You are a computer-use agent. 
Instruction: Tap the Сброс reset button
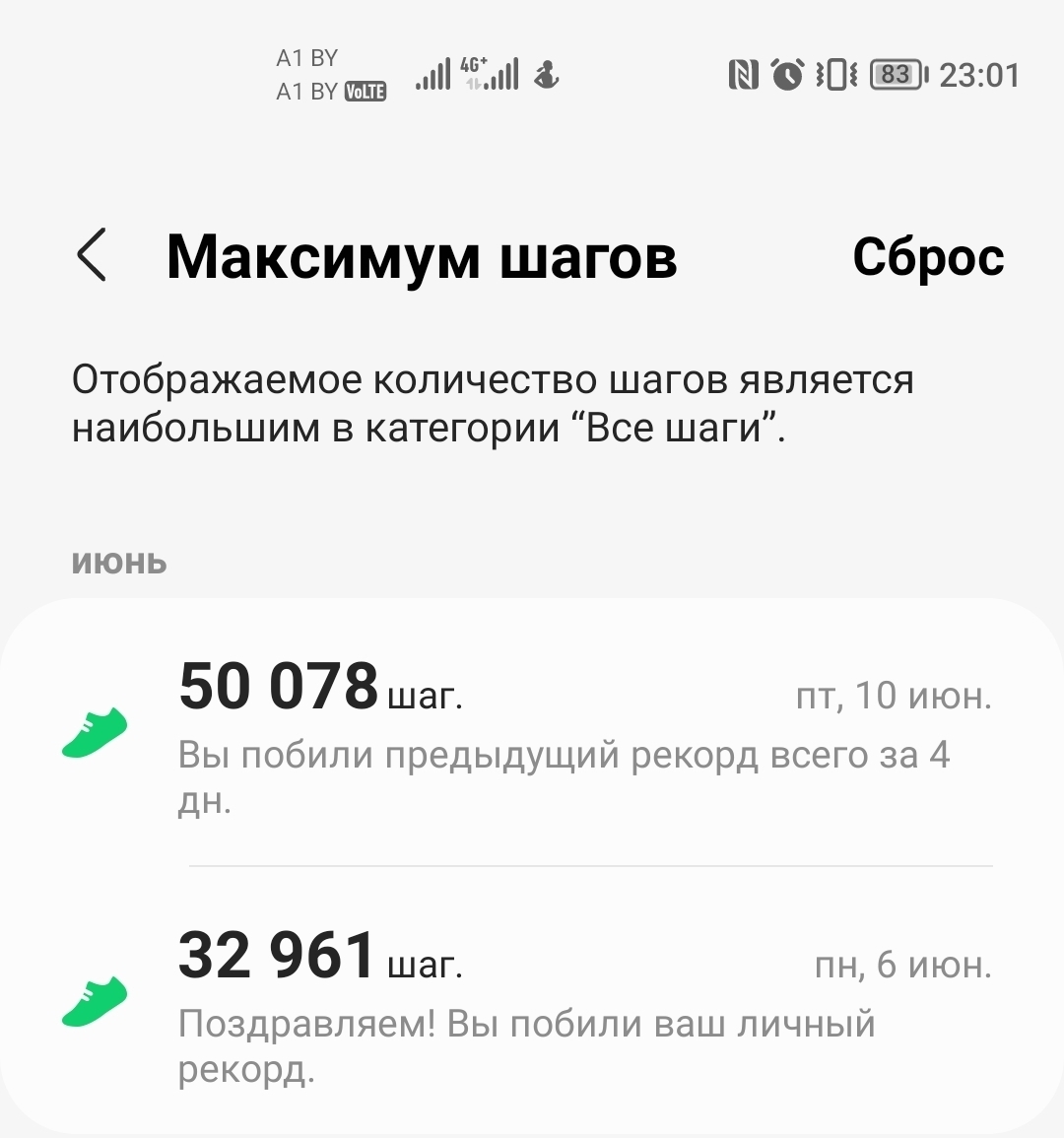928,257
